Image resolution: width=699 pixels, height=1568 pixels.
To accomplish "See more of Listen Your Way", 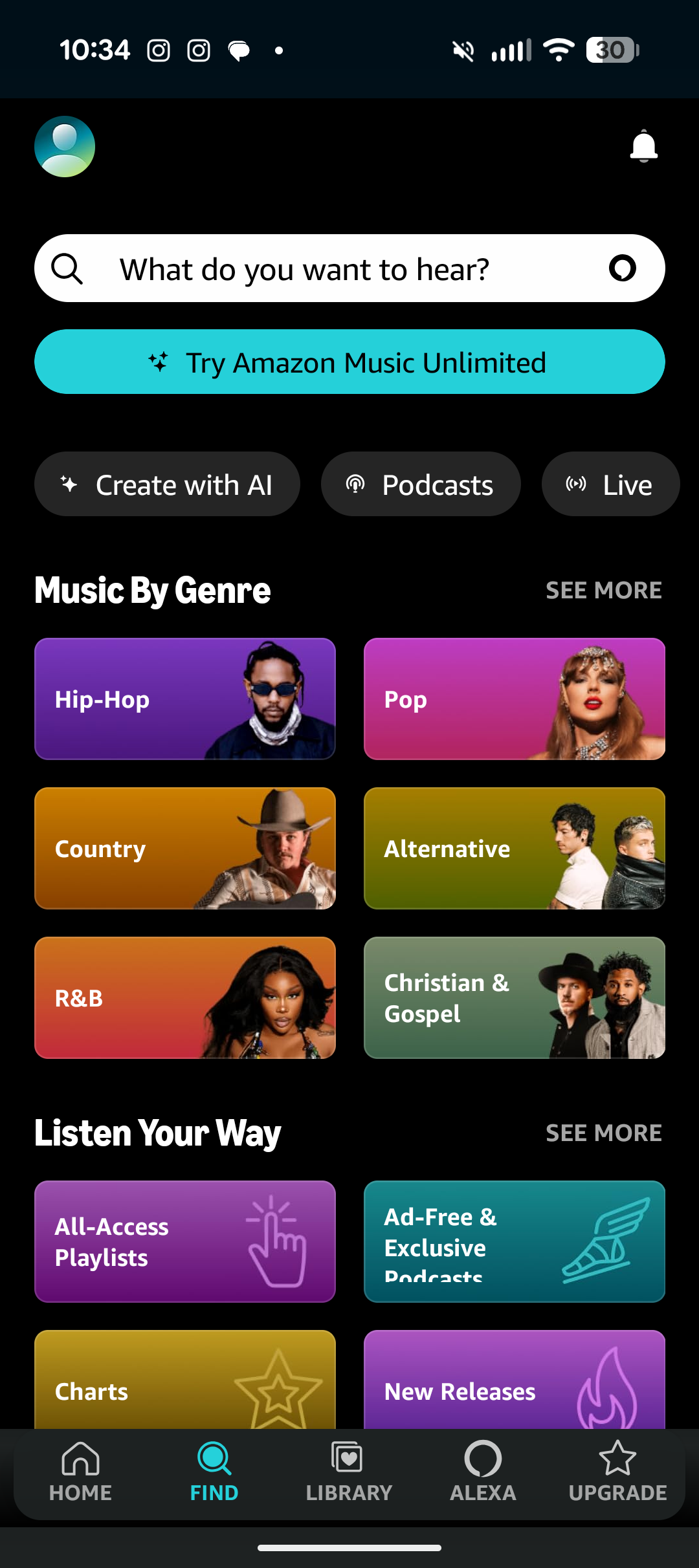I will click(x=603, y=1133).
